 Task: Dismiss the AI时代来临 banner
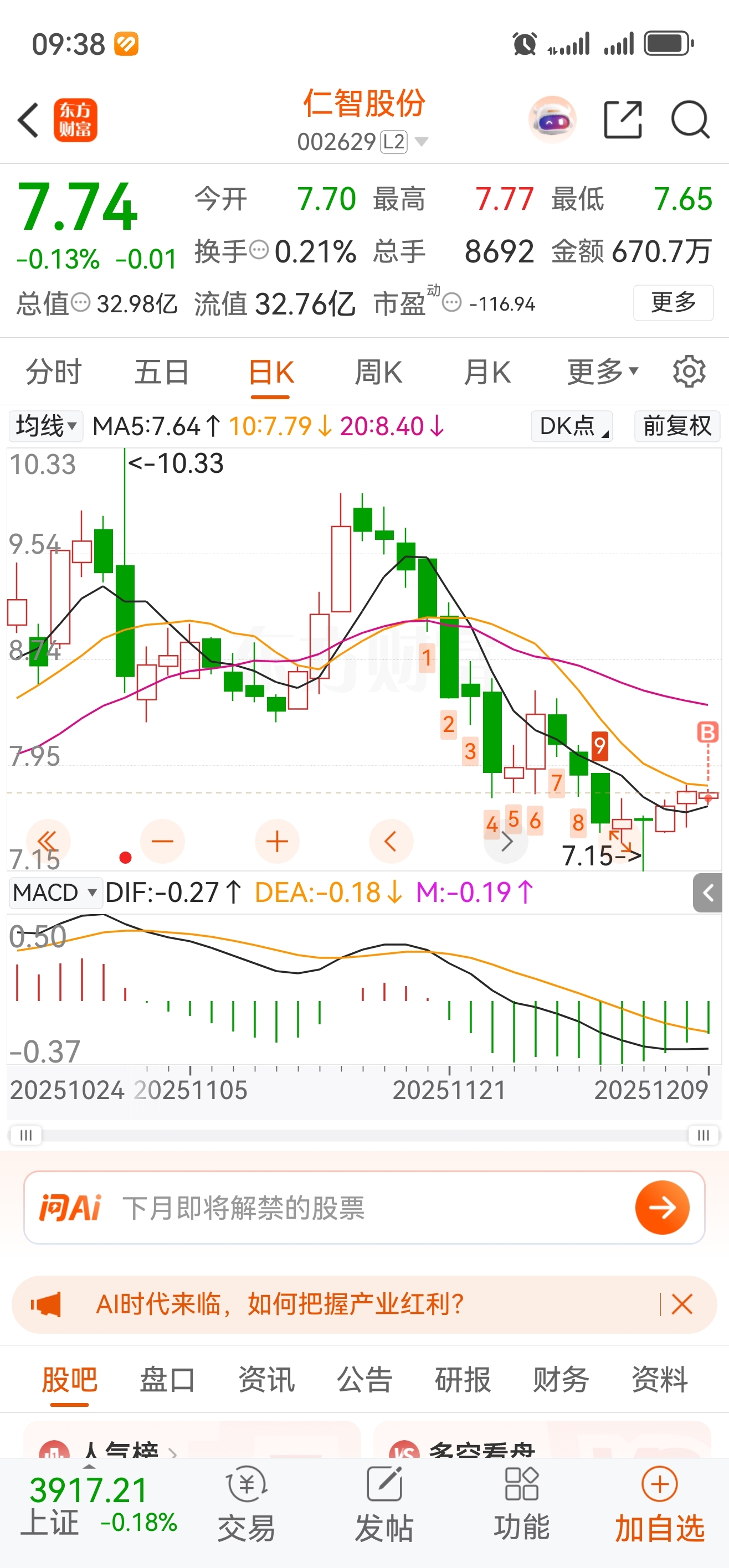pos(681,1304)
